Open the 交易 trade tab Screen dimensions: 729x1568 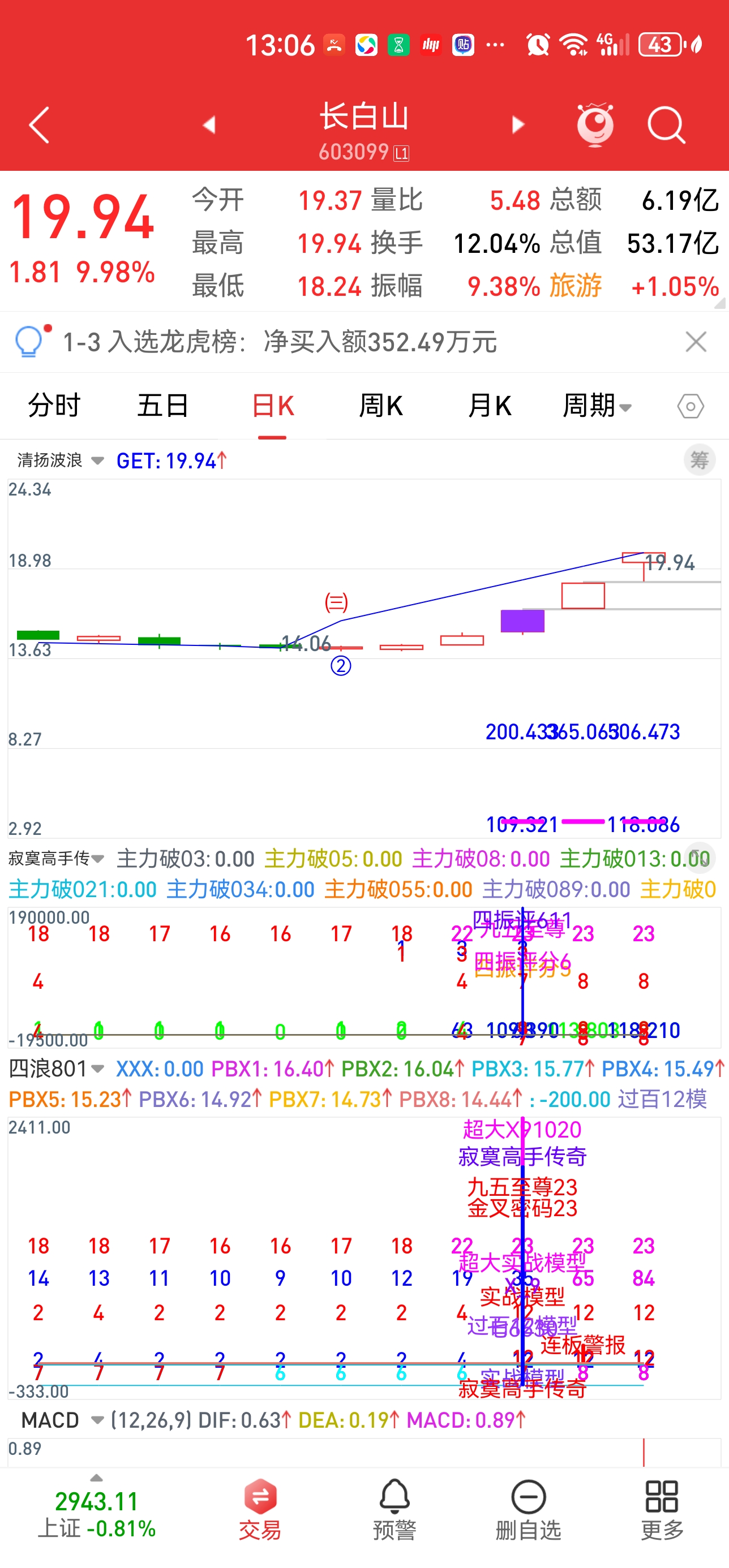coord(260,1510)
